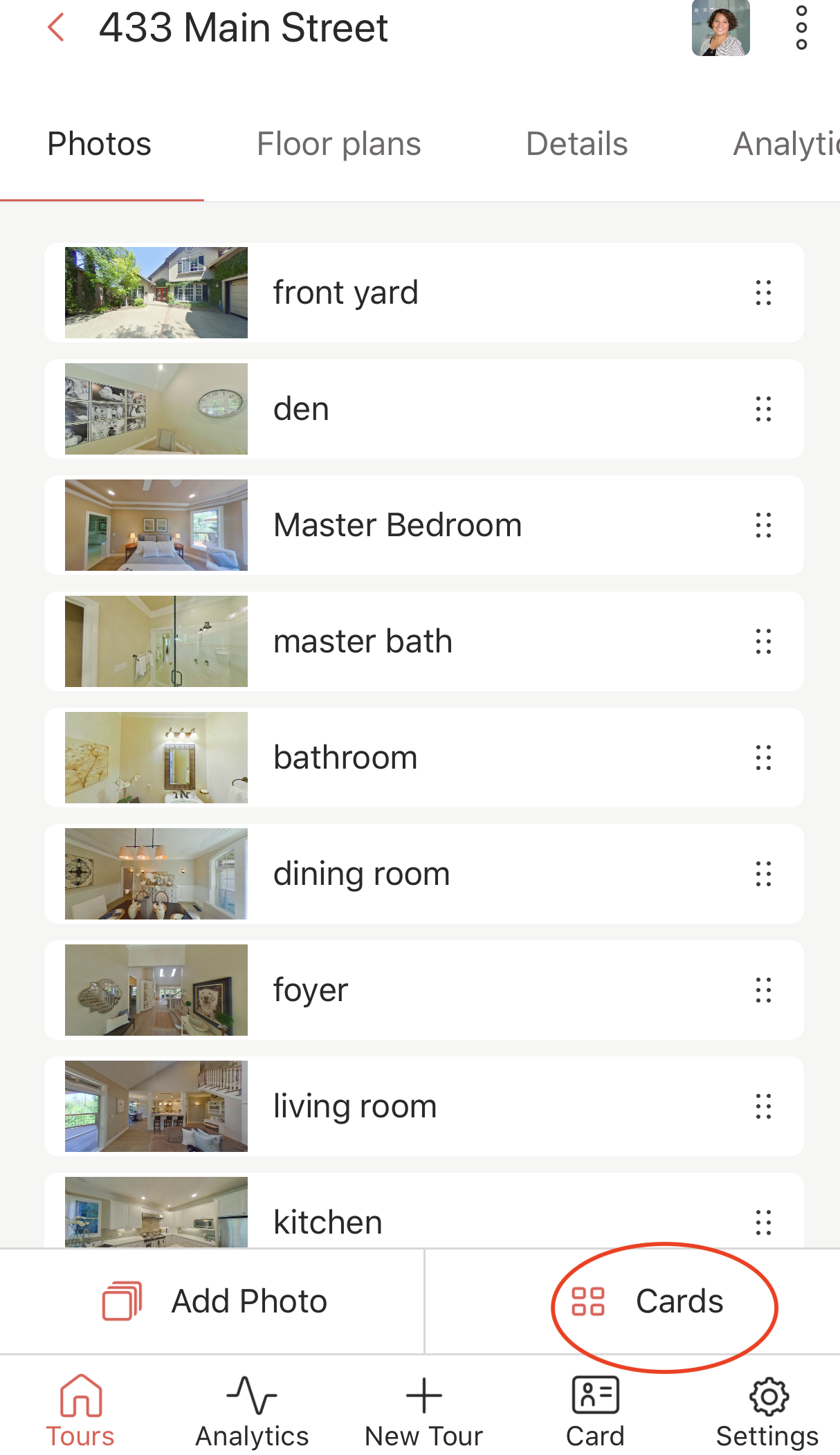Go back from 433 Main Street

pyautogui.click(x=56, y=28)
